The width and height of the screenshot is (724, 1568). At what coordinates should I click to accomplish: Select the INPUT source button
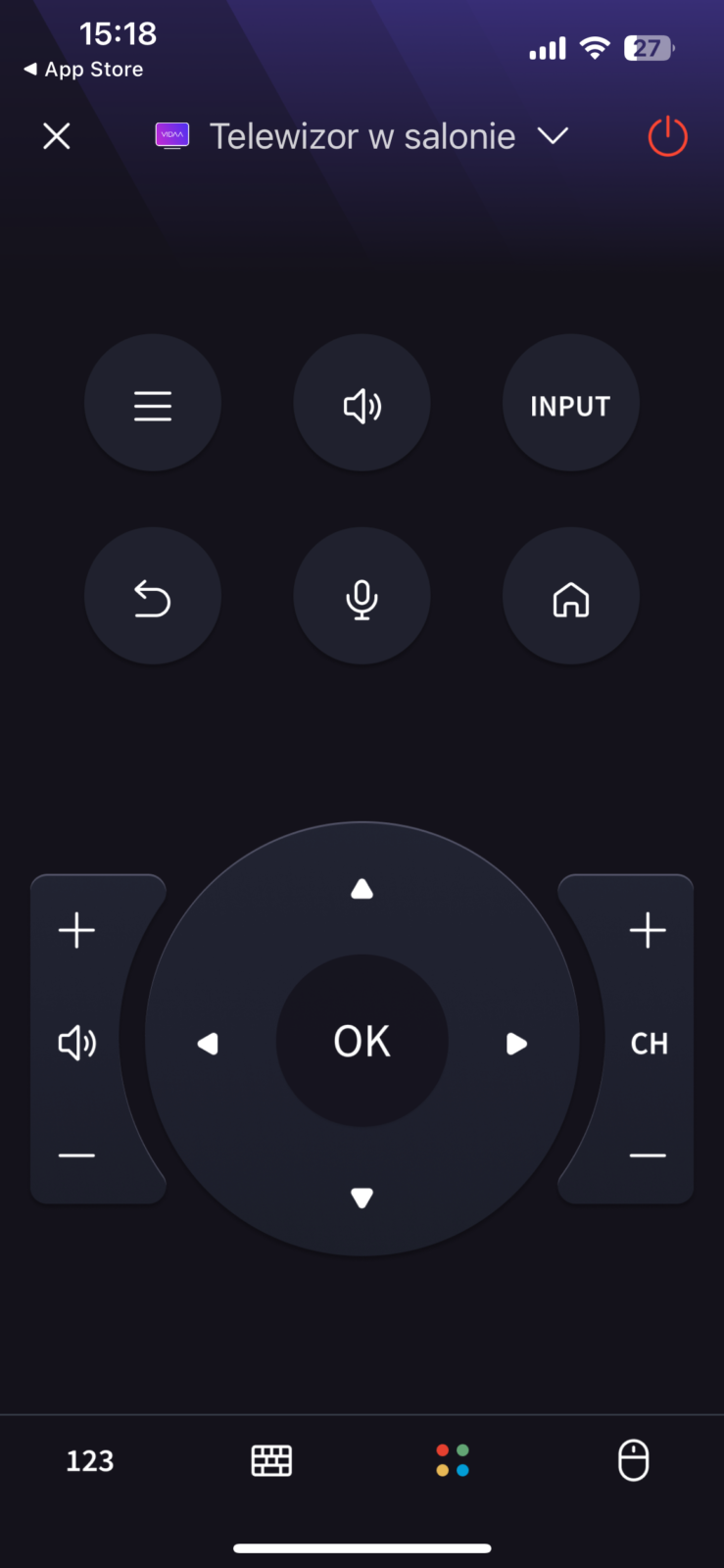pos(570,405)
